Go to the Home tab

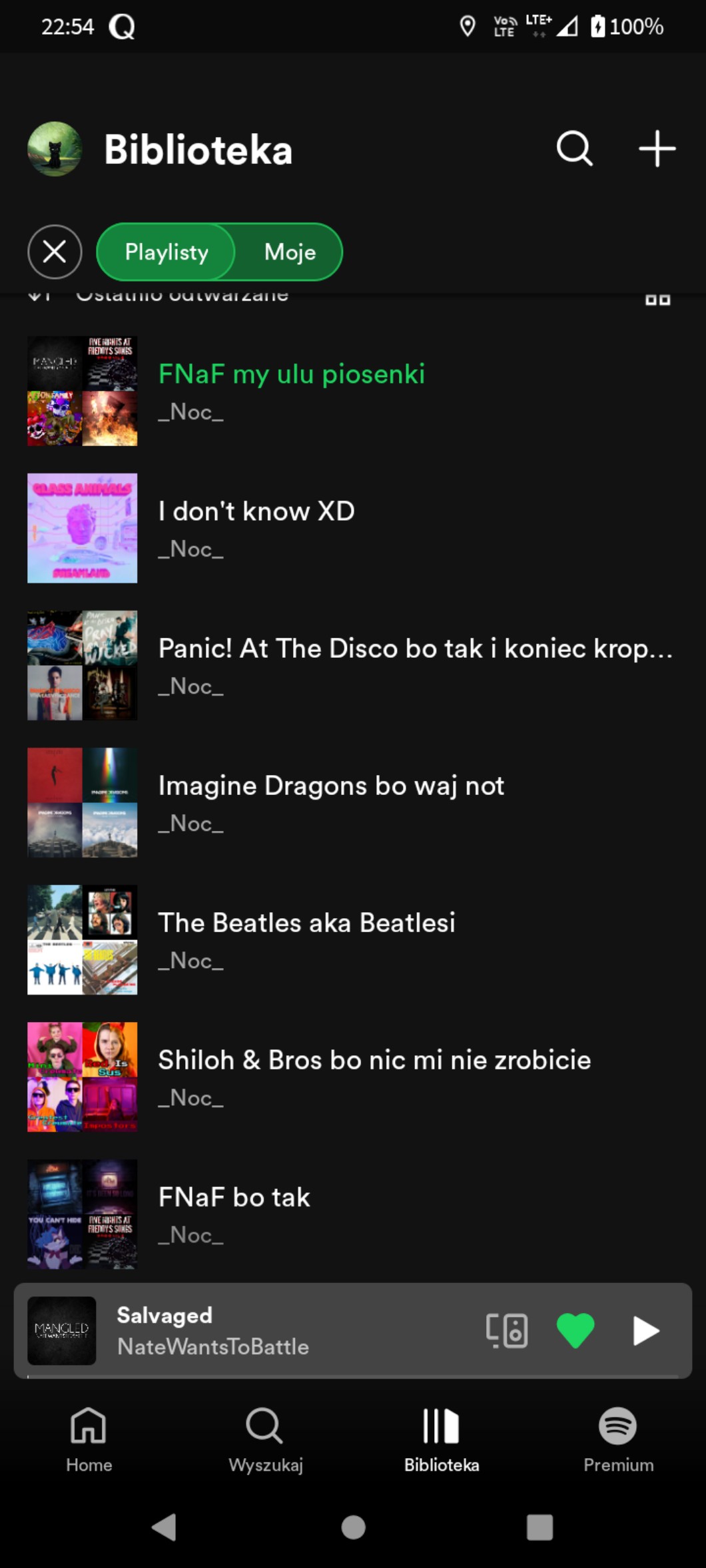coord(89,1439)
